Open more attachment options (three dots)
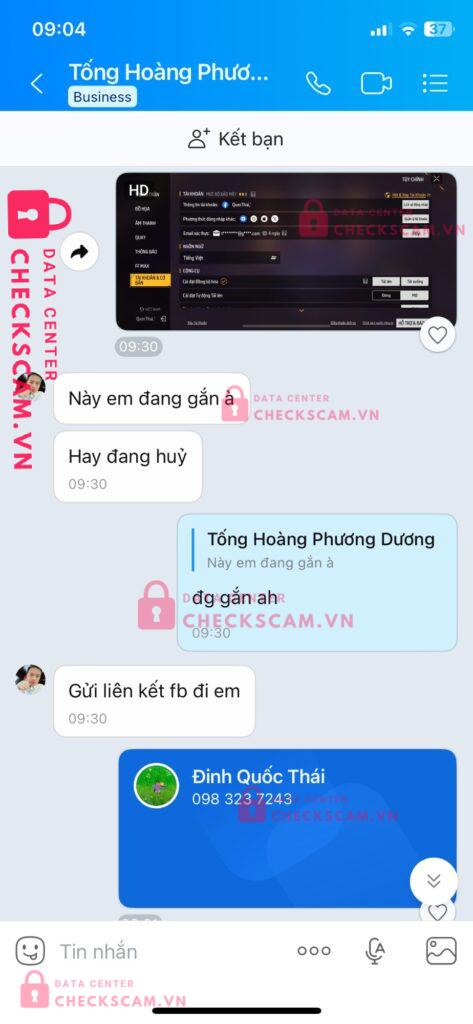The width and height of the screenshot is (473, 1024). pyautogui.click(x=314, y=951)
